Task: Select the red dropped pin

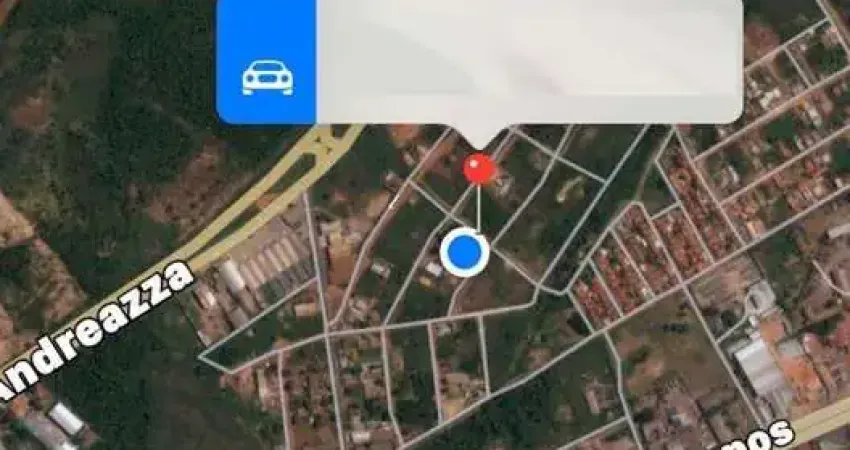Action: pyautogui.click(x=480, y=168)
